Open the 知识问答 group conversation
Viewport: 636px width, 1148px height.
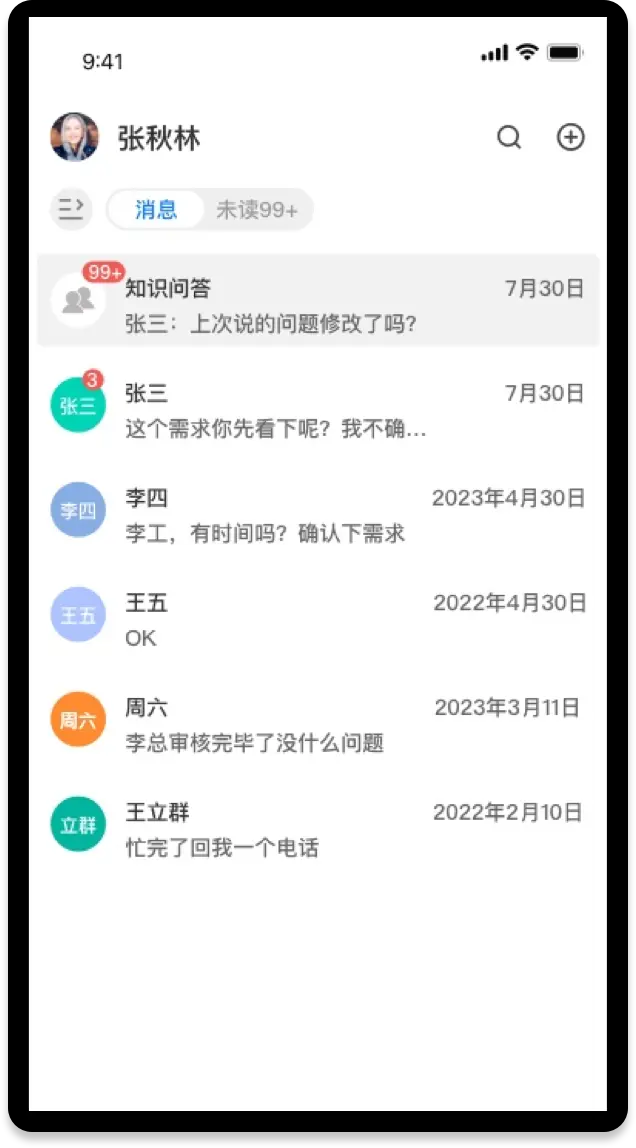coord(318,301)
